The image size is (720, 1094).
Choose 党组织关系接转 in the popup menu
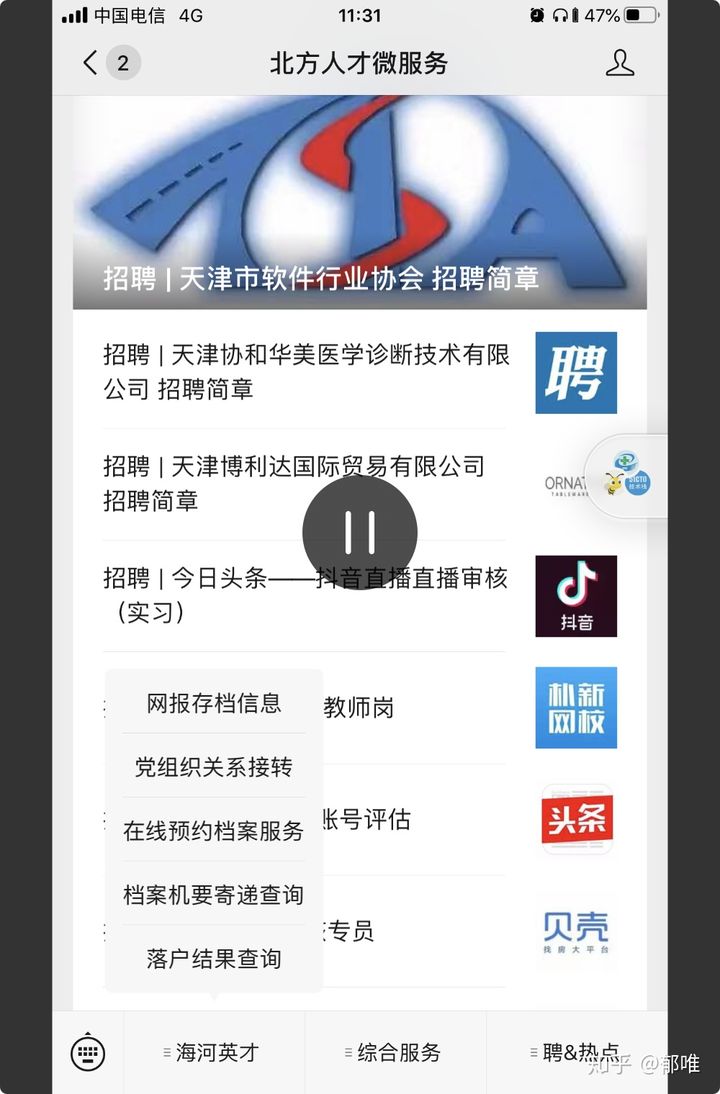coord(214,767)
